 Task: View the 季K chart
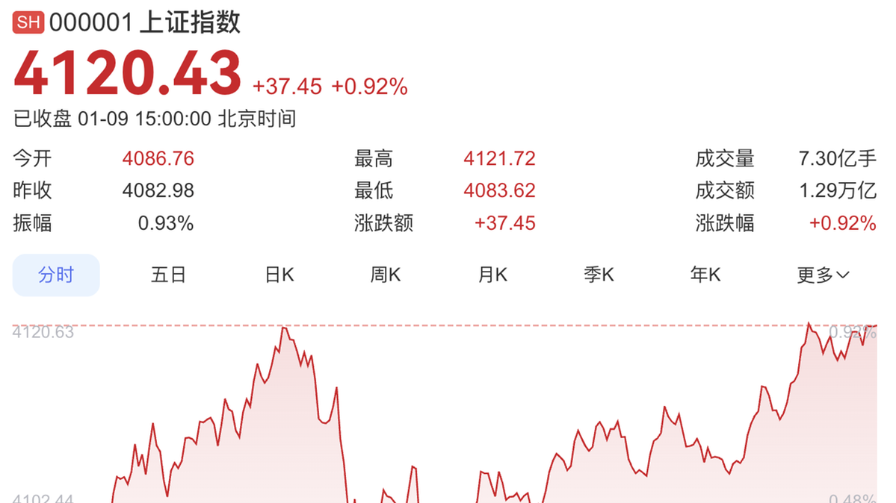pos(599,275)
